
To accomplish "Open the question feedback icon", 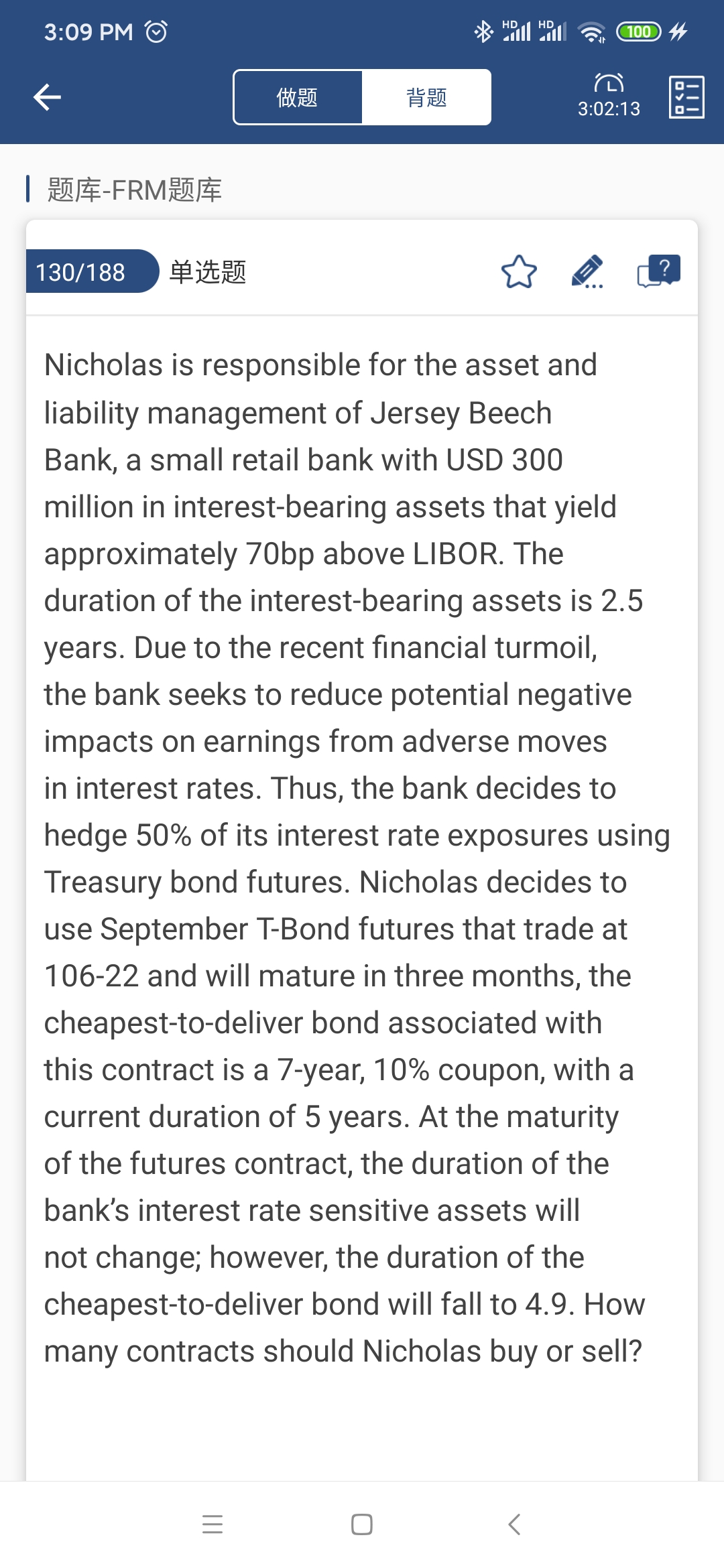I will 658,271.
